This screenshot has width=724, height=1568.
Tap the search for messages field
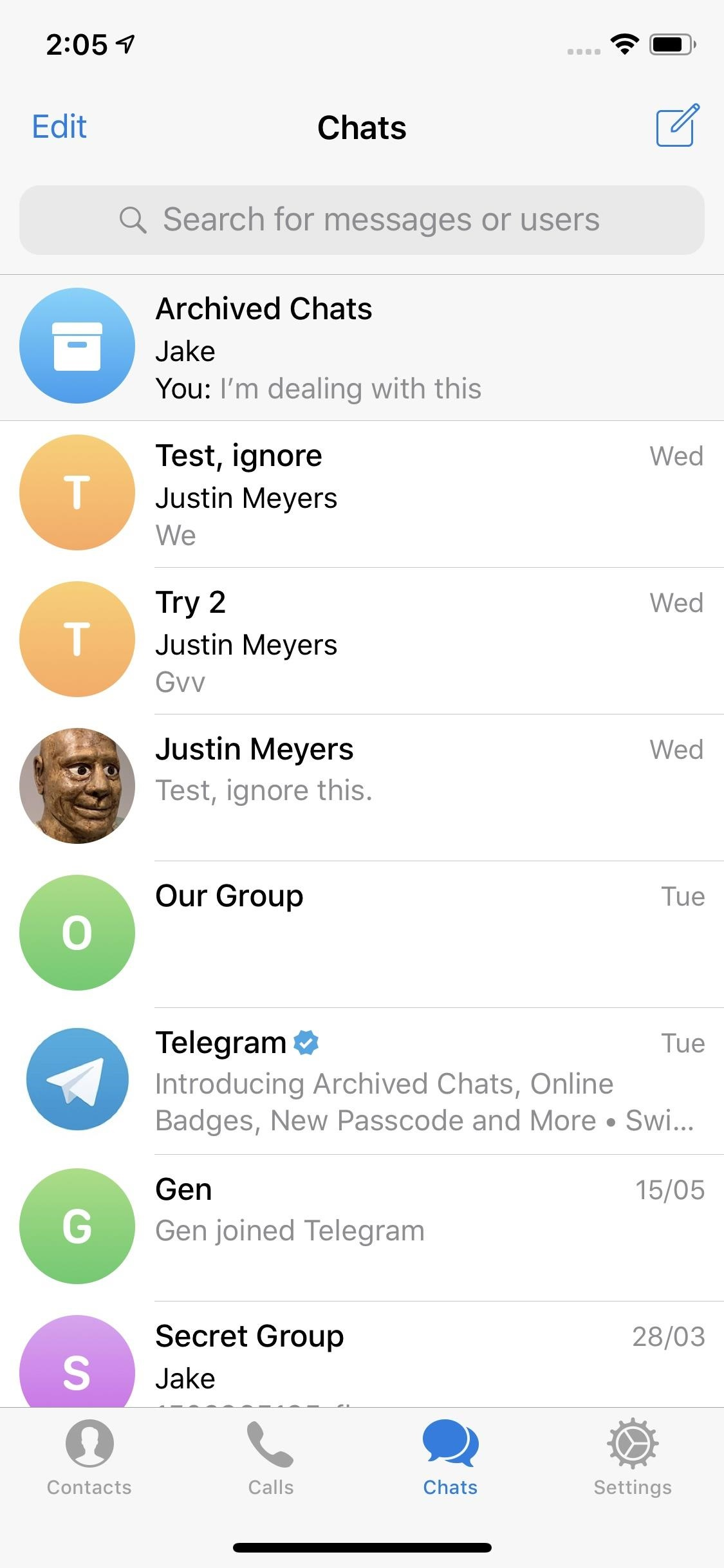coord(362,219)
